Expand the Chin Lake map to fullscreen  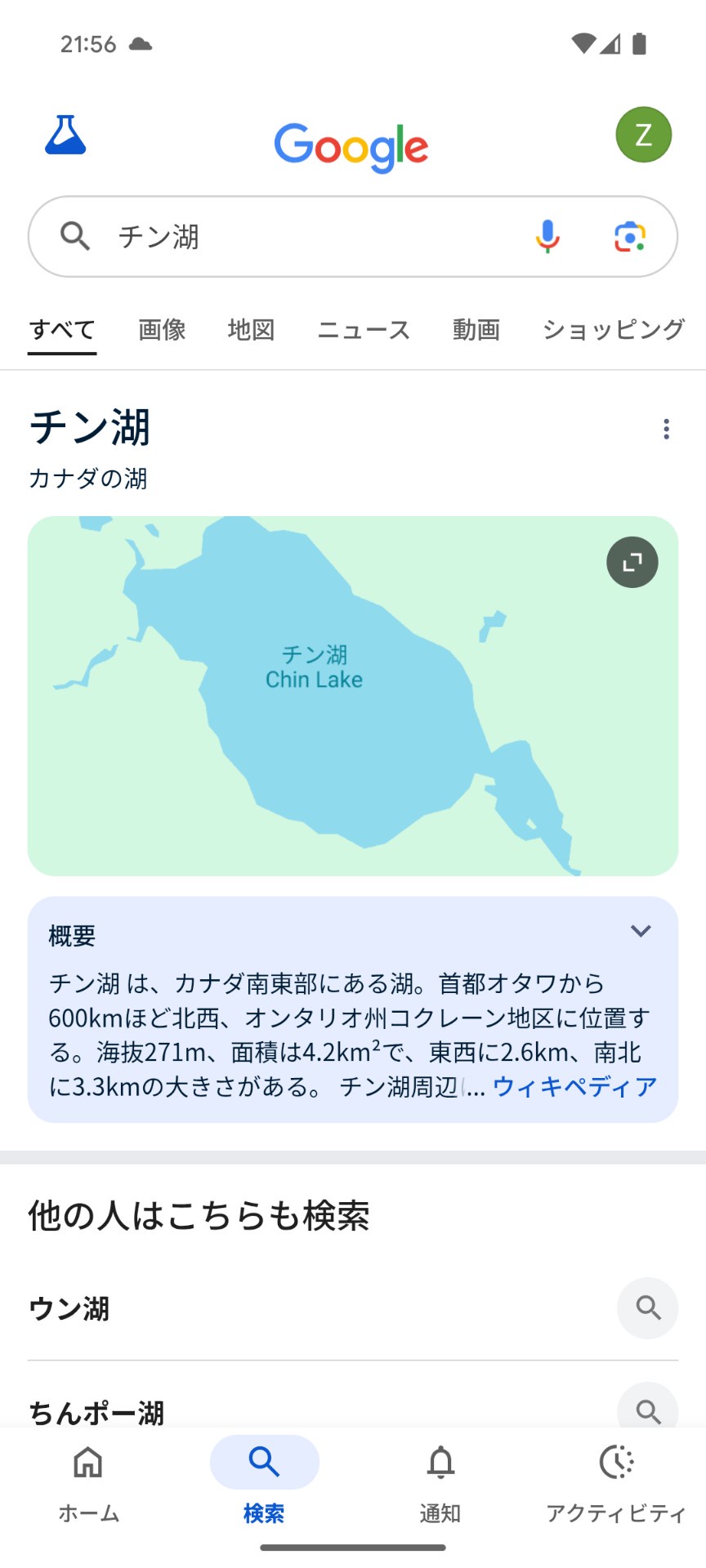coord(632,562)
